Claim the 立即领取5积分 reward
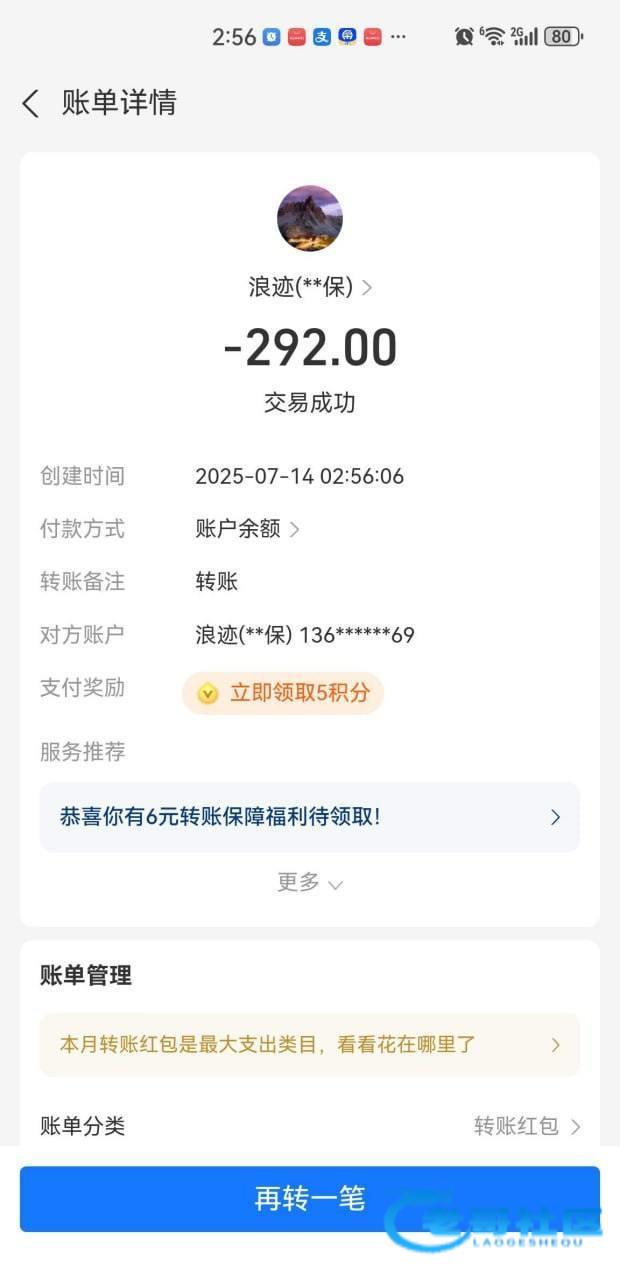Viewport: 620px width, 1280px height. pyautogui.click(x=283, y=693)
